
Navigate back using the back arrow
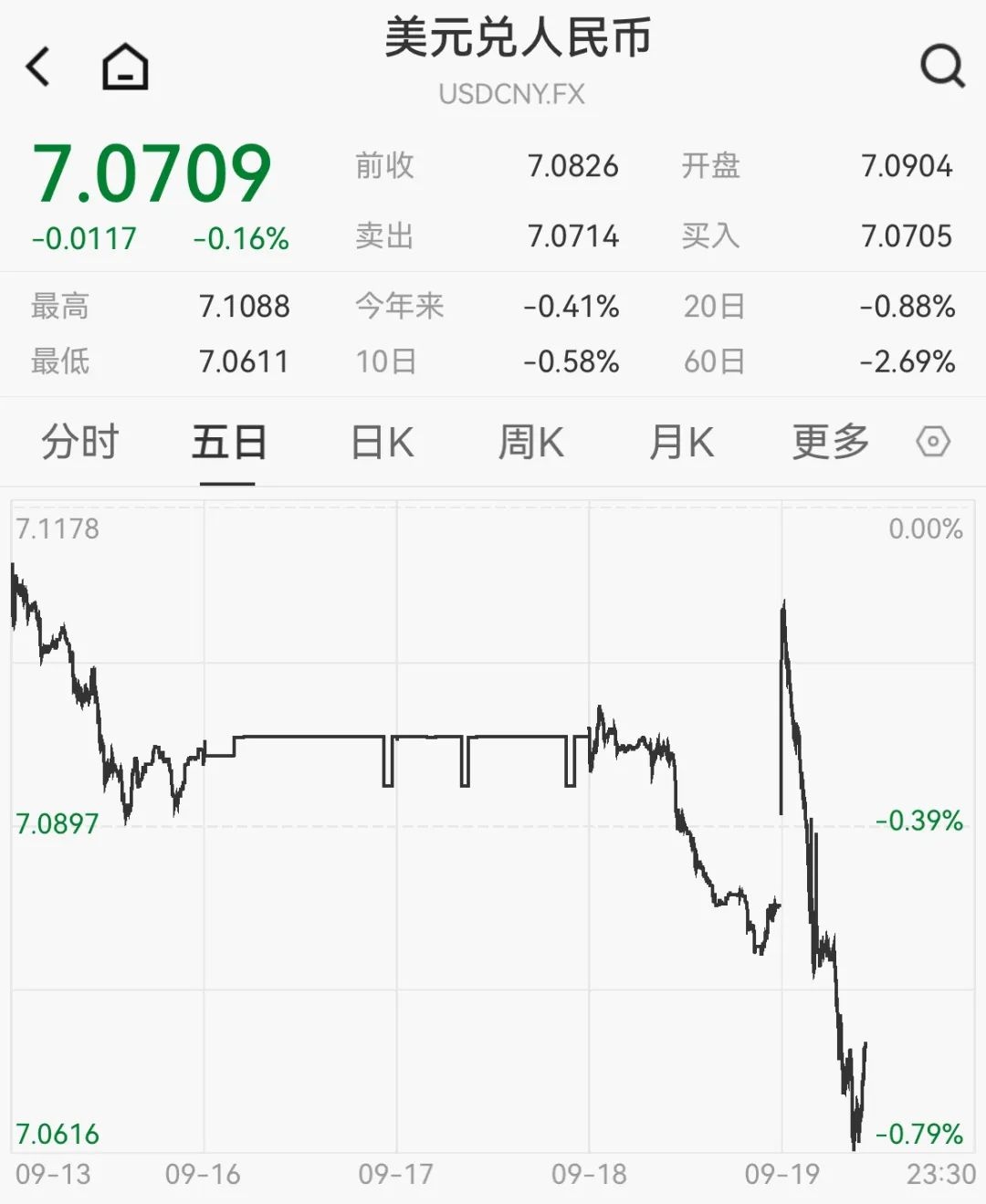point(38,66)
